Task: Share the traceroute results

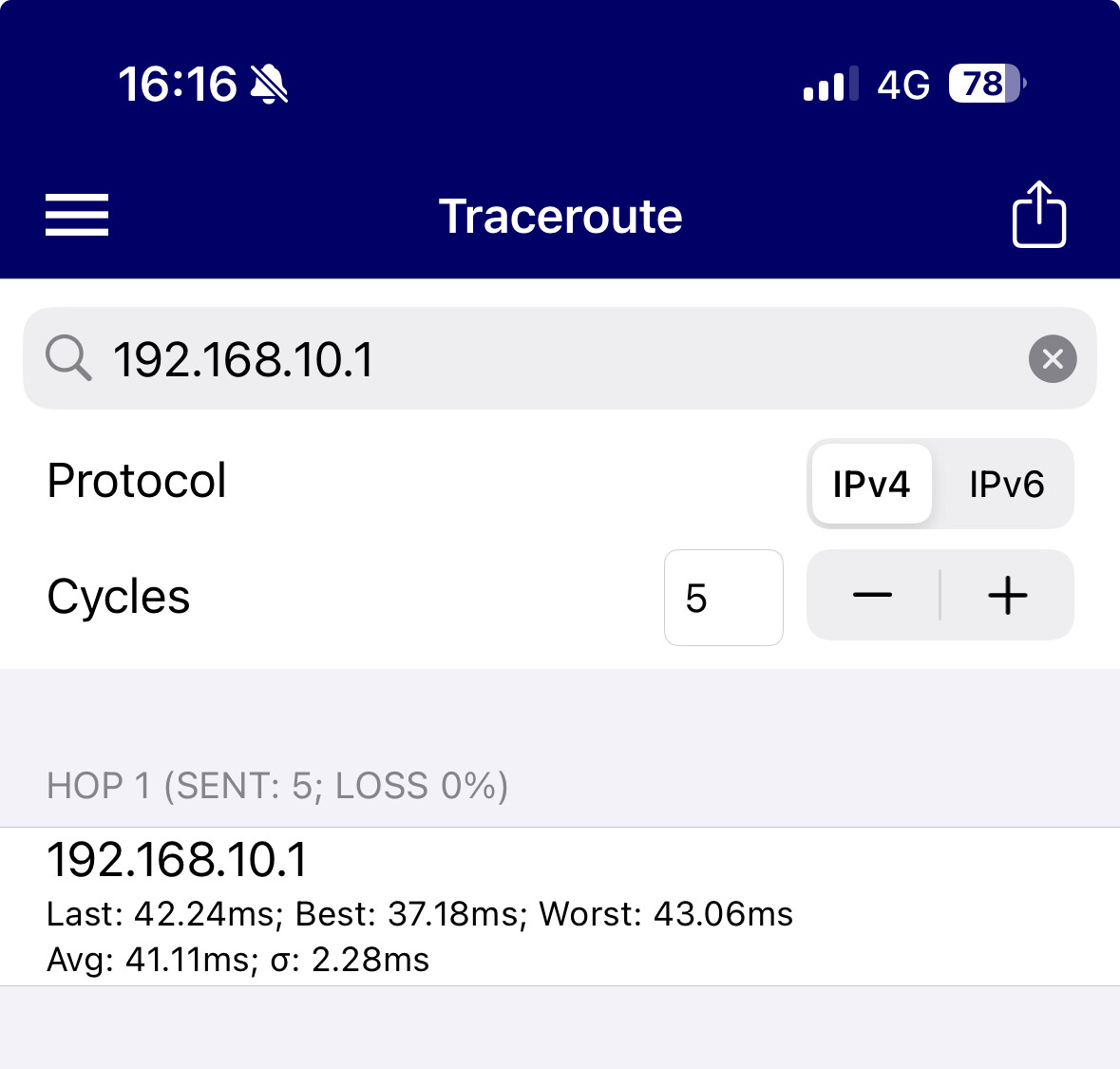Action: (x=1038, y=215)
